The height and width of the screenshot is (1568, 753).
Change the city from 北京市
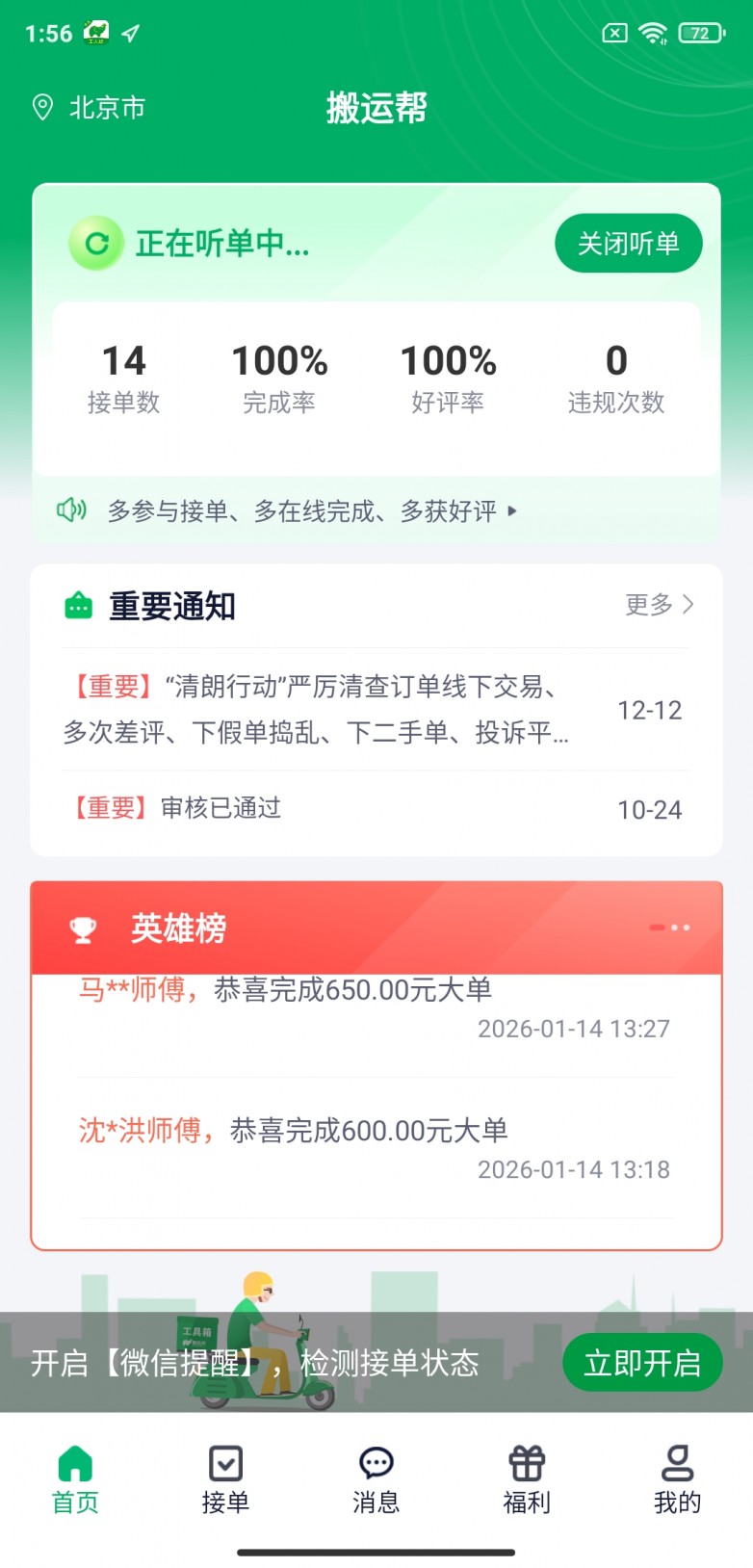pyautogui.click(x=90, y=107)
